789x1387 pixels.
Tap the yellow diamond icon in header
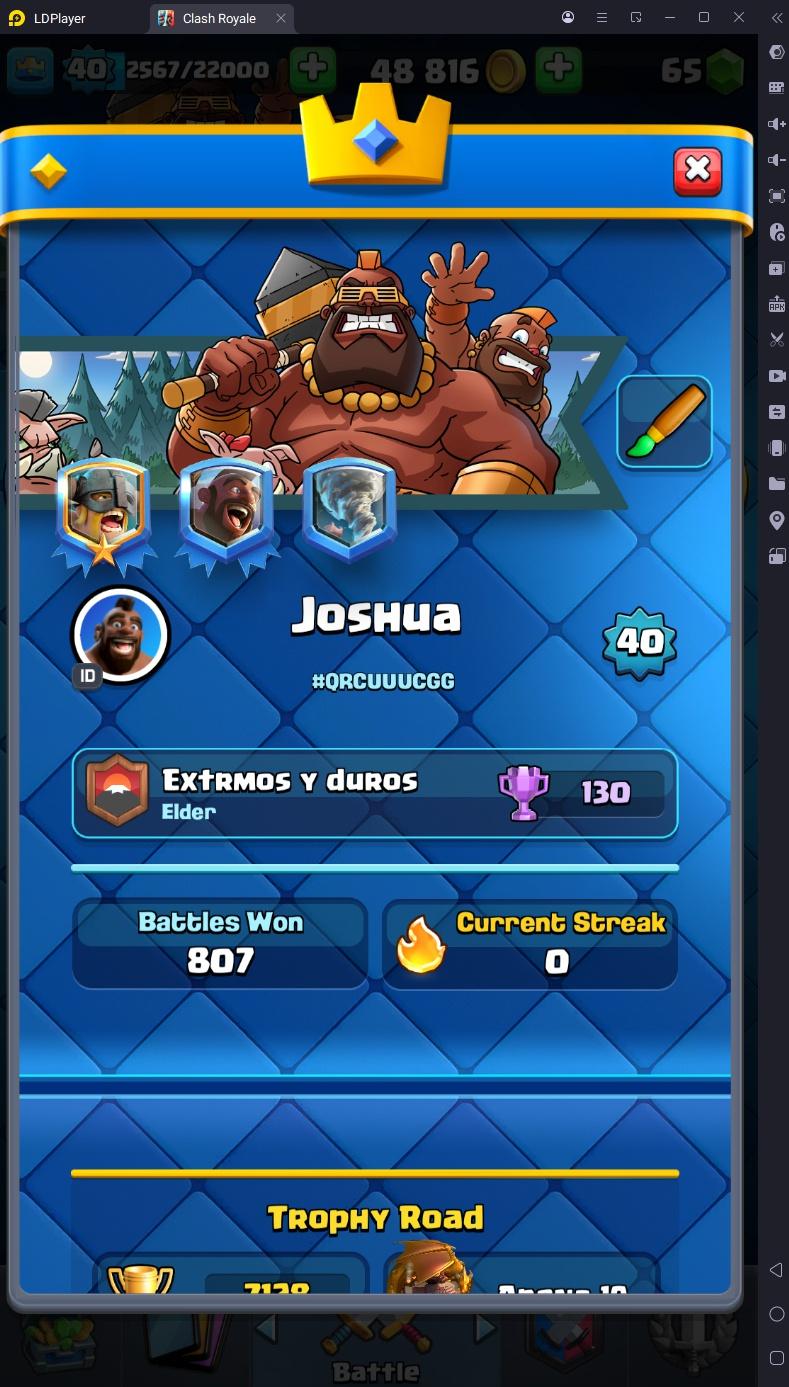[x=48, y=172]
